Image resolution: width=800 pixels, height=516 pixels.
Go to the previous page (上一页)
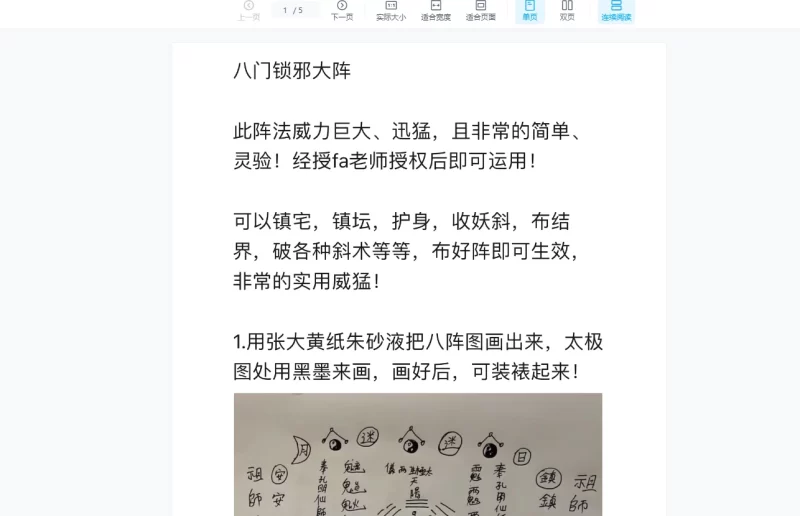249,10
